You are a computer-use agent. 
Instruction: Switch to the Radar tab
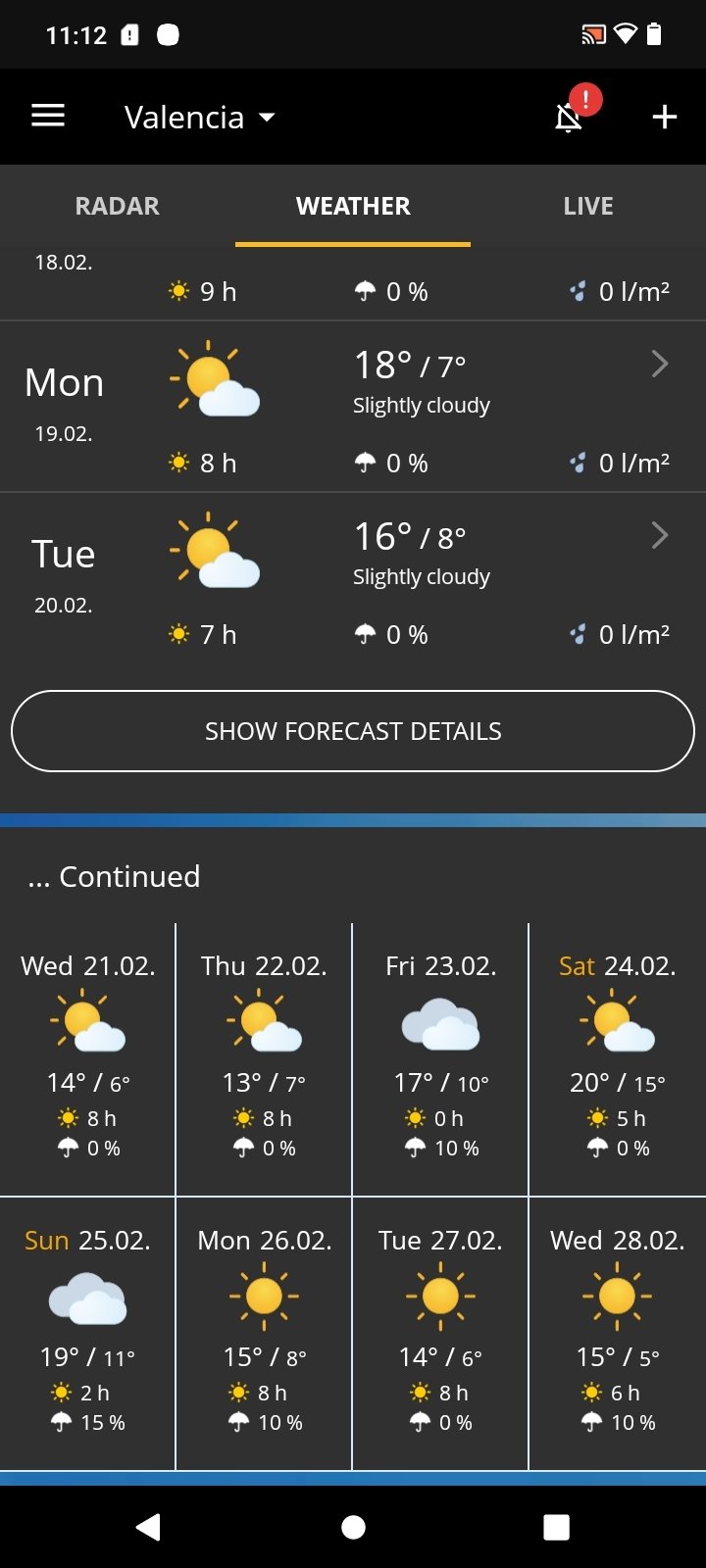click(118, 206)
